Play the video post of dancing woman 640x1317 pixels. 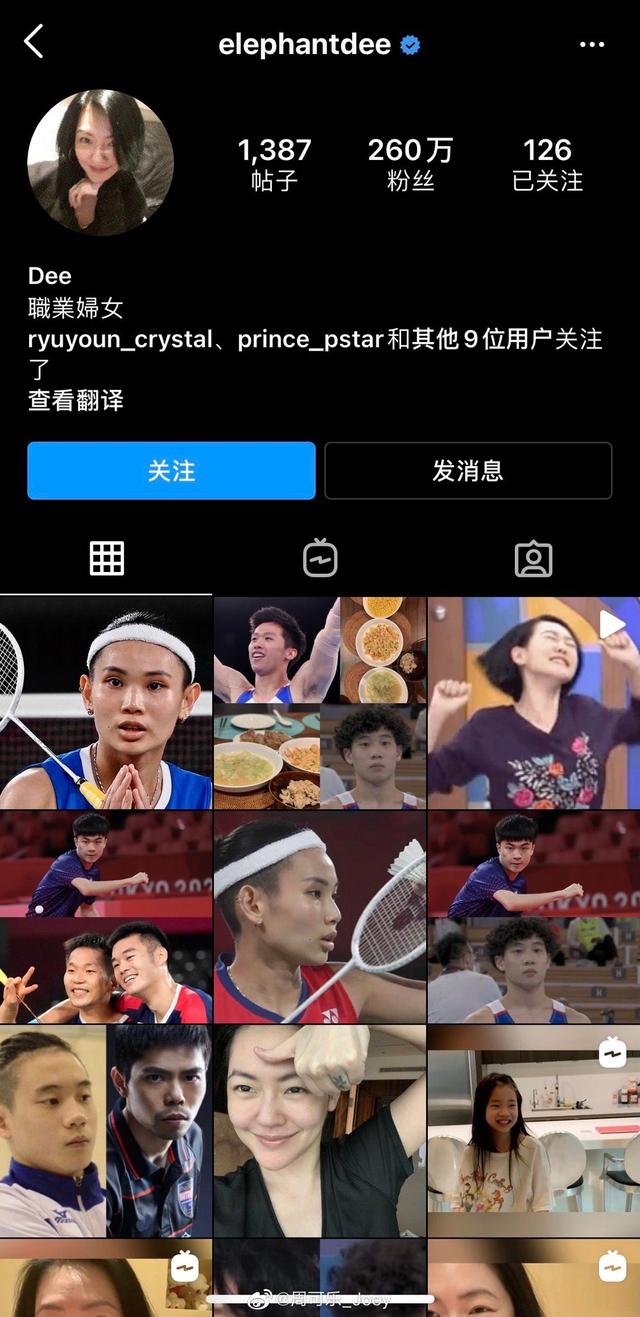click(533, 703)
